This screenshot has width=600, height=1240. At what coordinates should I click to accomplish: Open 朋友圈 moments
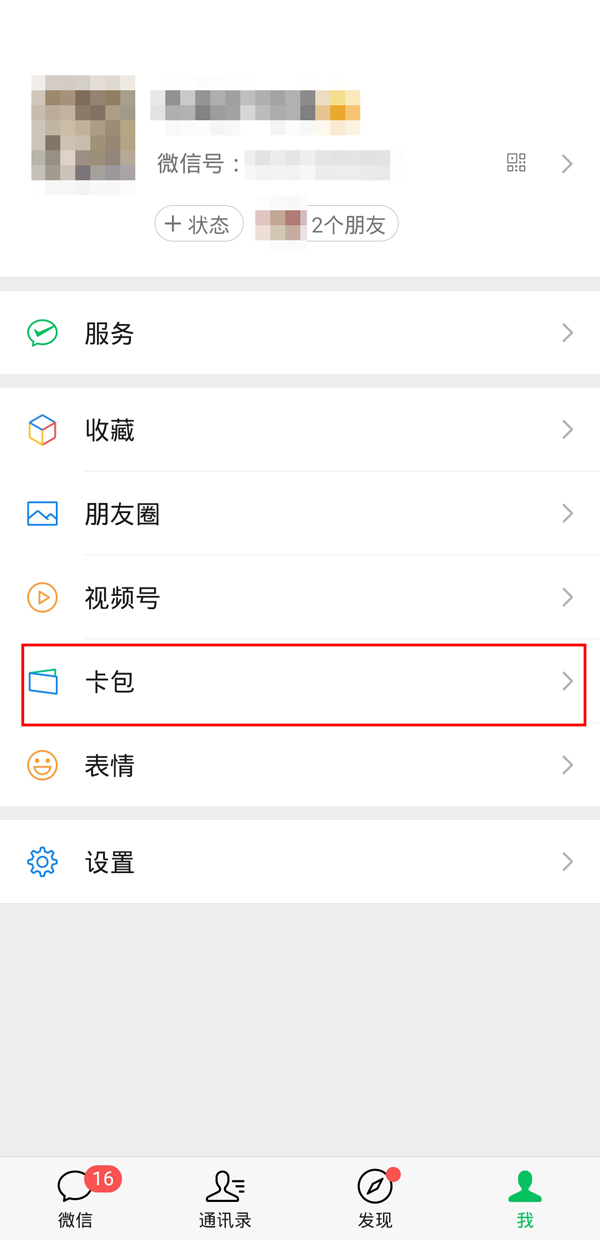[x=300, y=514]
